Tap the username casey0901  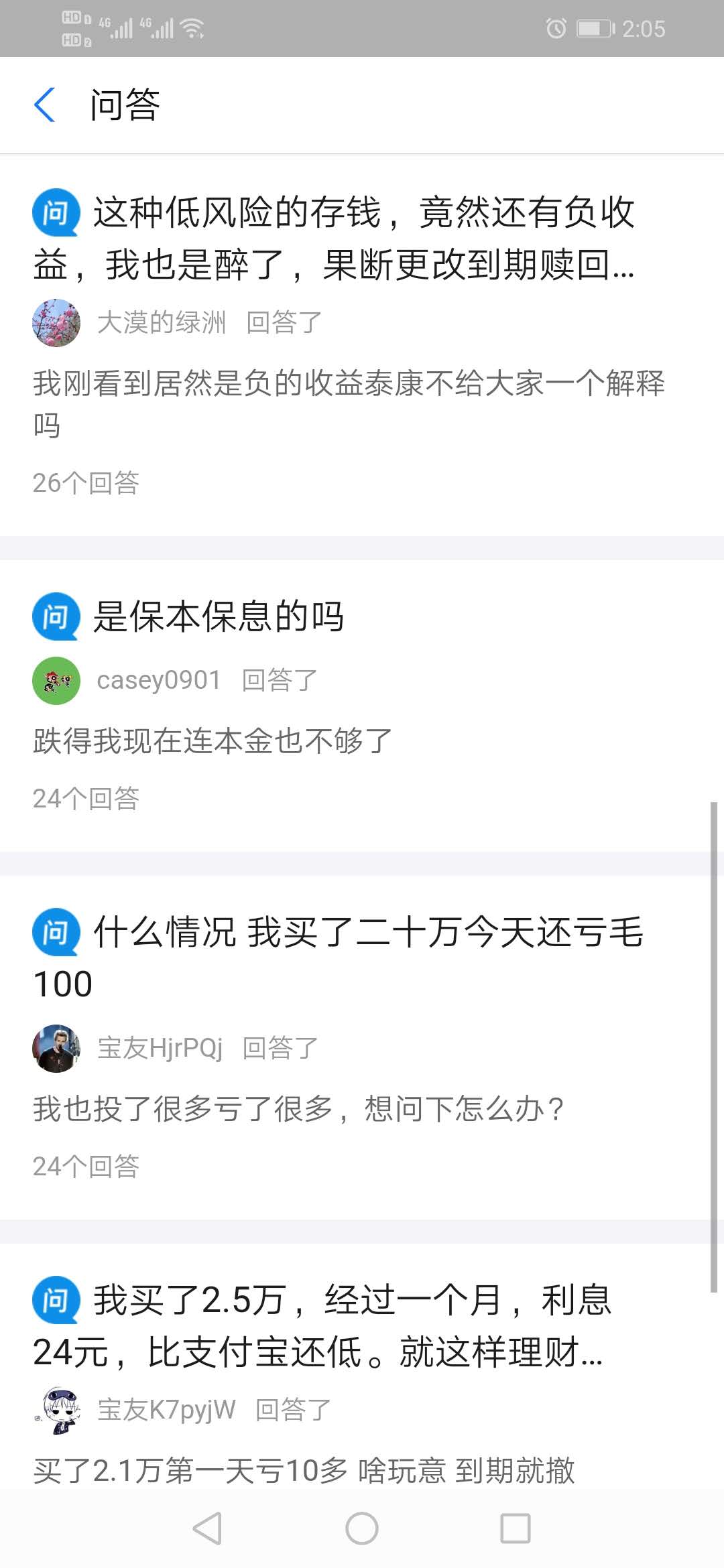[159, 679]
